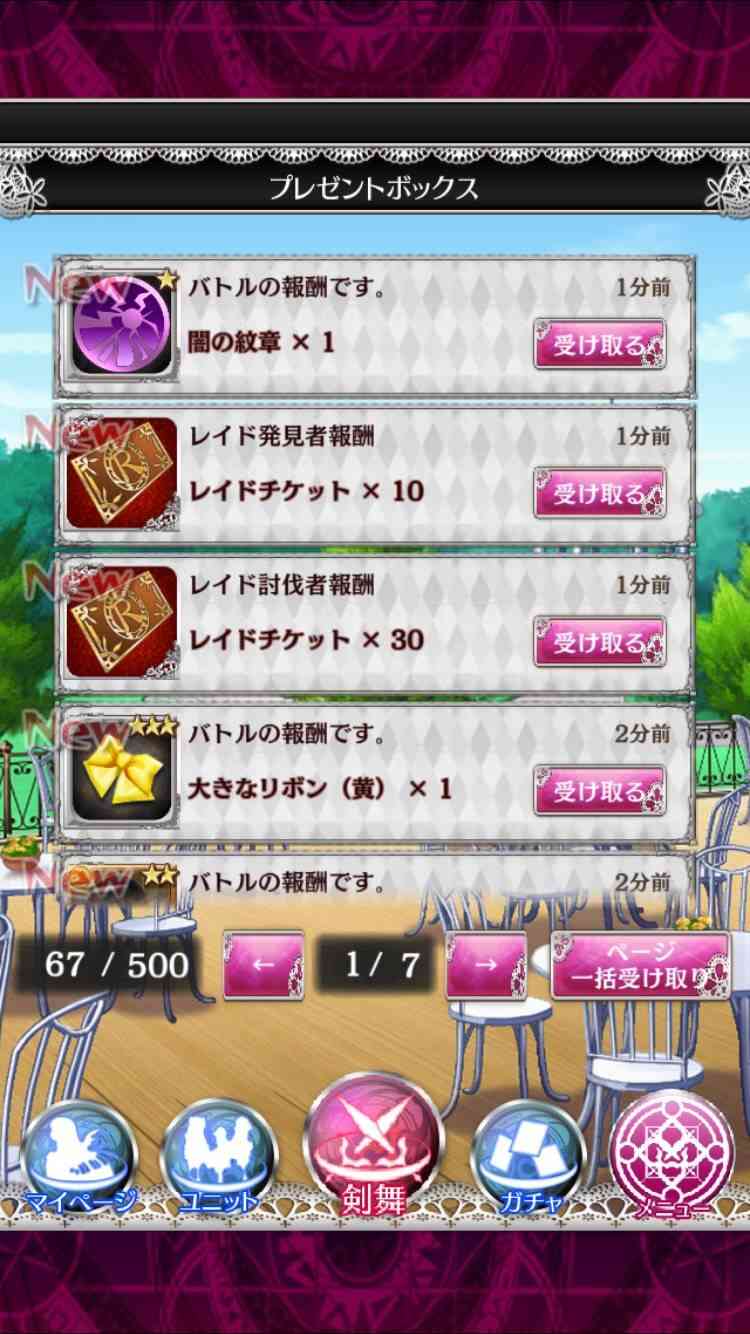Claim the 闇の紋章 × 1 reward

pos(600,344)
